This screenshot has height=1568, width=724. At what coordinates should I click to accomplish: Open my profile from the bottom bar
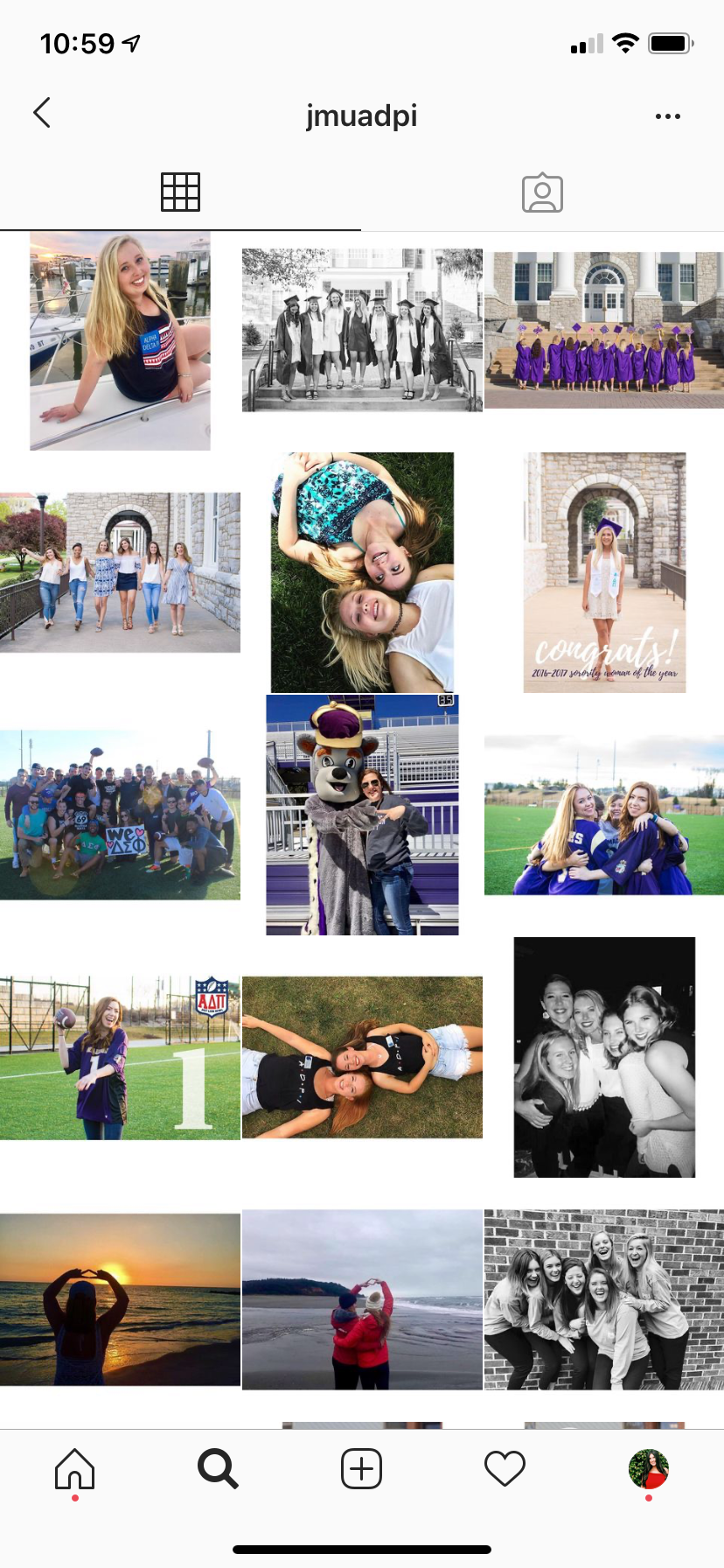pos(648,1468)
